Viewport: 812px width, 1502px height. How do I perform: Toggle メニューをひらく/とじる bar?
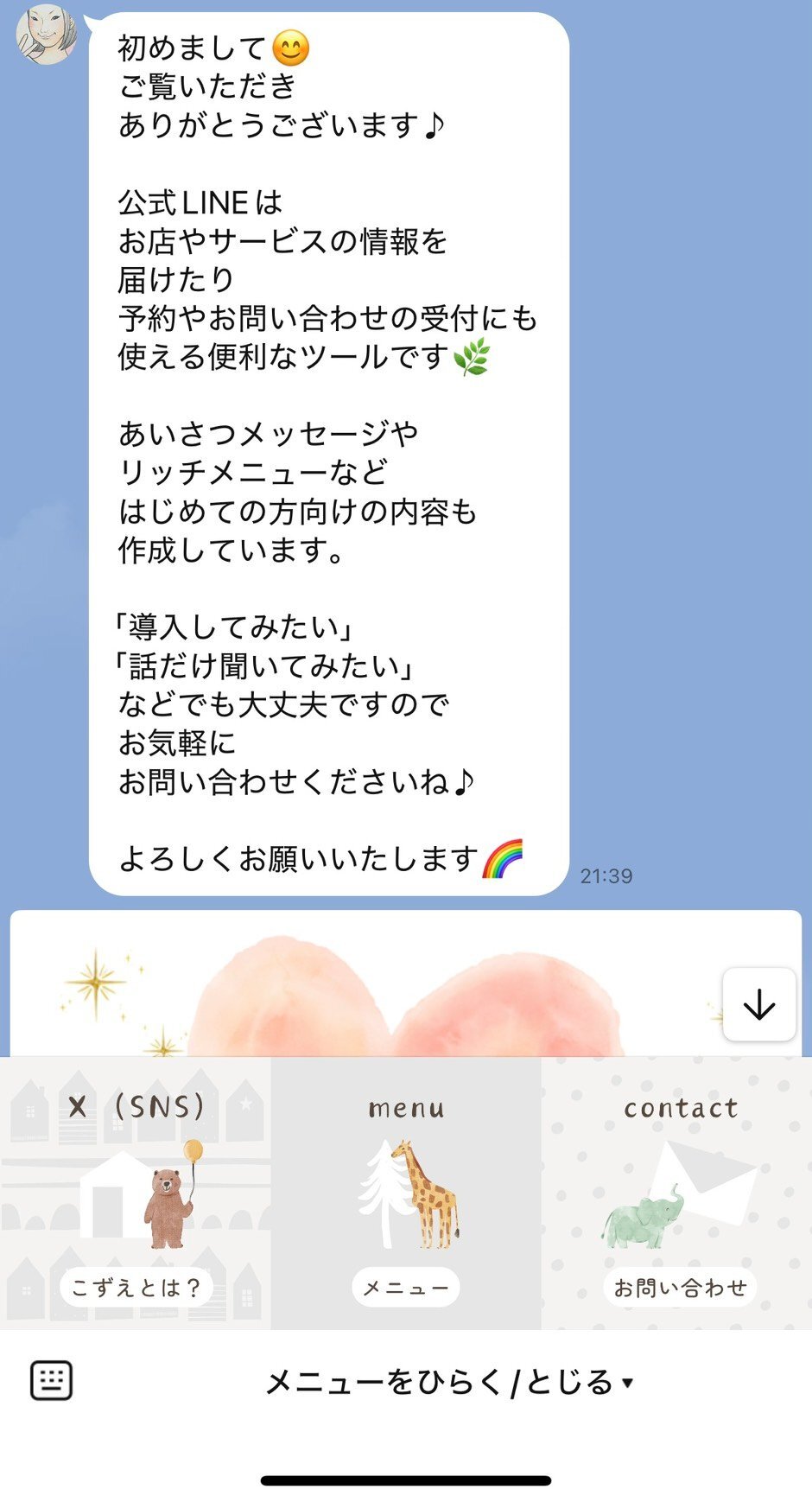[x=449, y=1382]
